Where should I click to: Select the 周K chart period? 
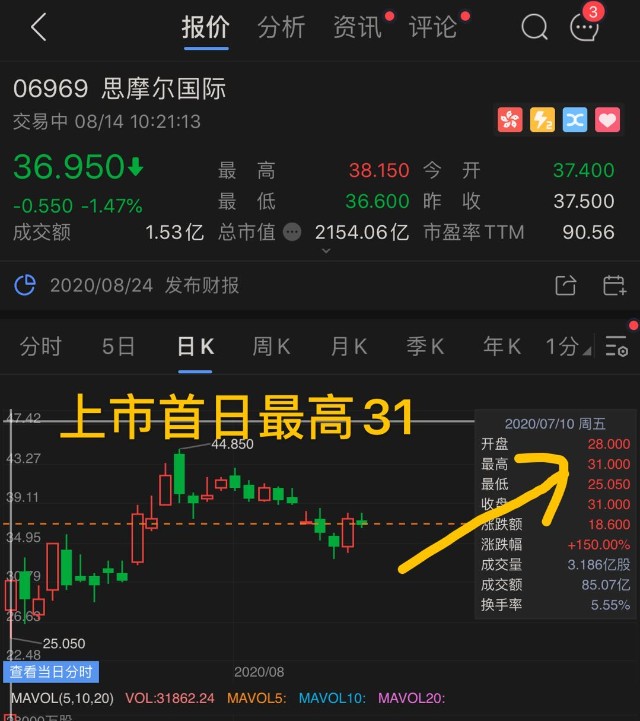[x=271, y=347]
